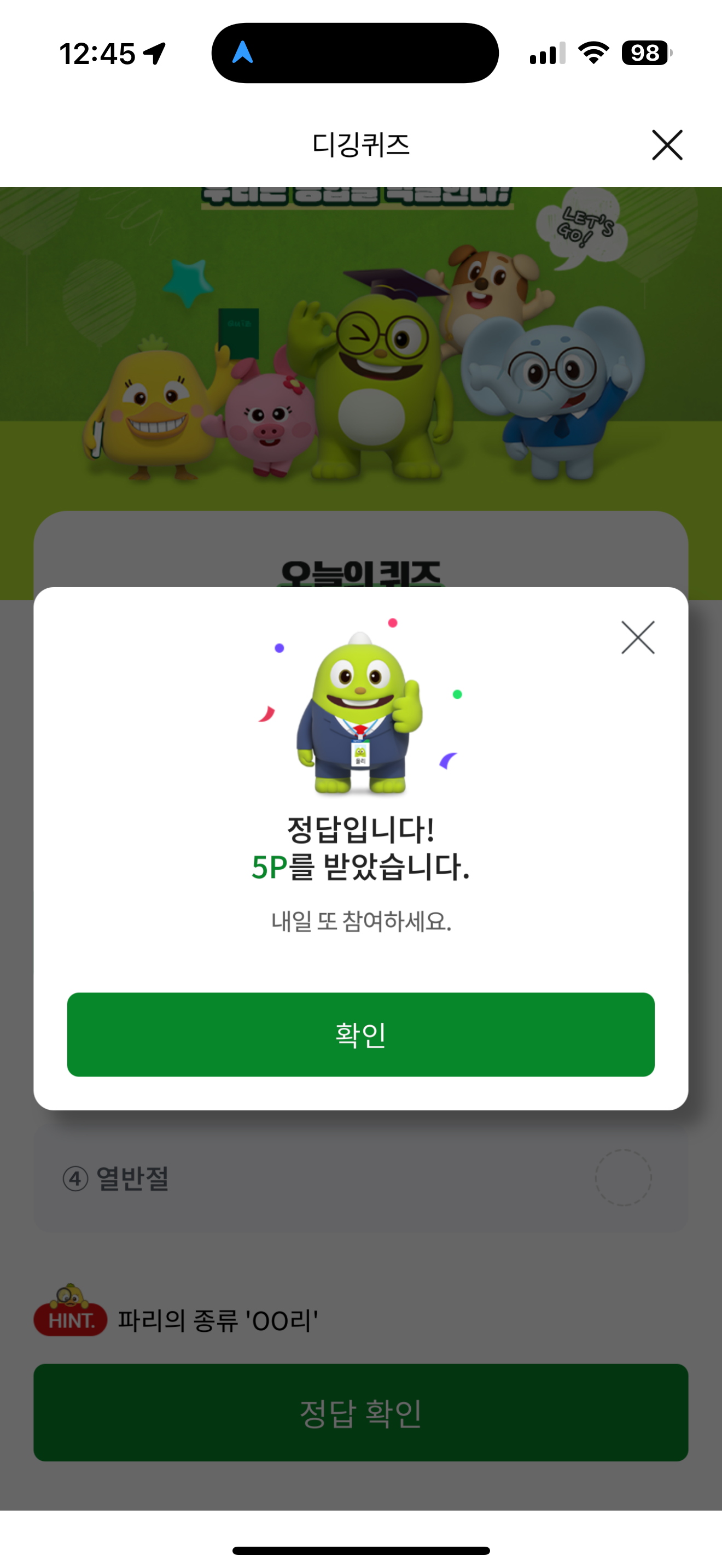Close the 디깅퀴즈 page
Screen dimensions: 722x1568
click(x=667, y=145)
